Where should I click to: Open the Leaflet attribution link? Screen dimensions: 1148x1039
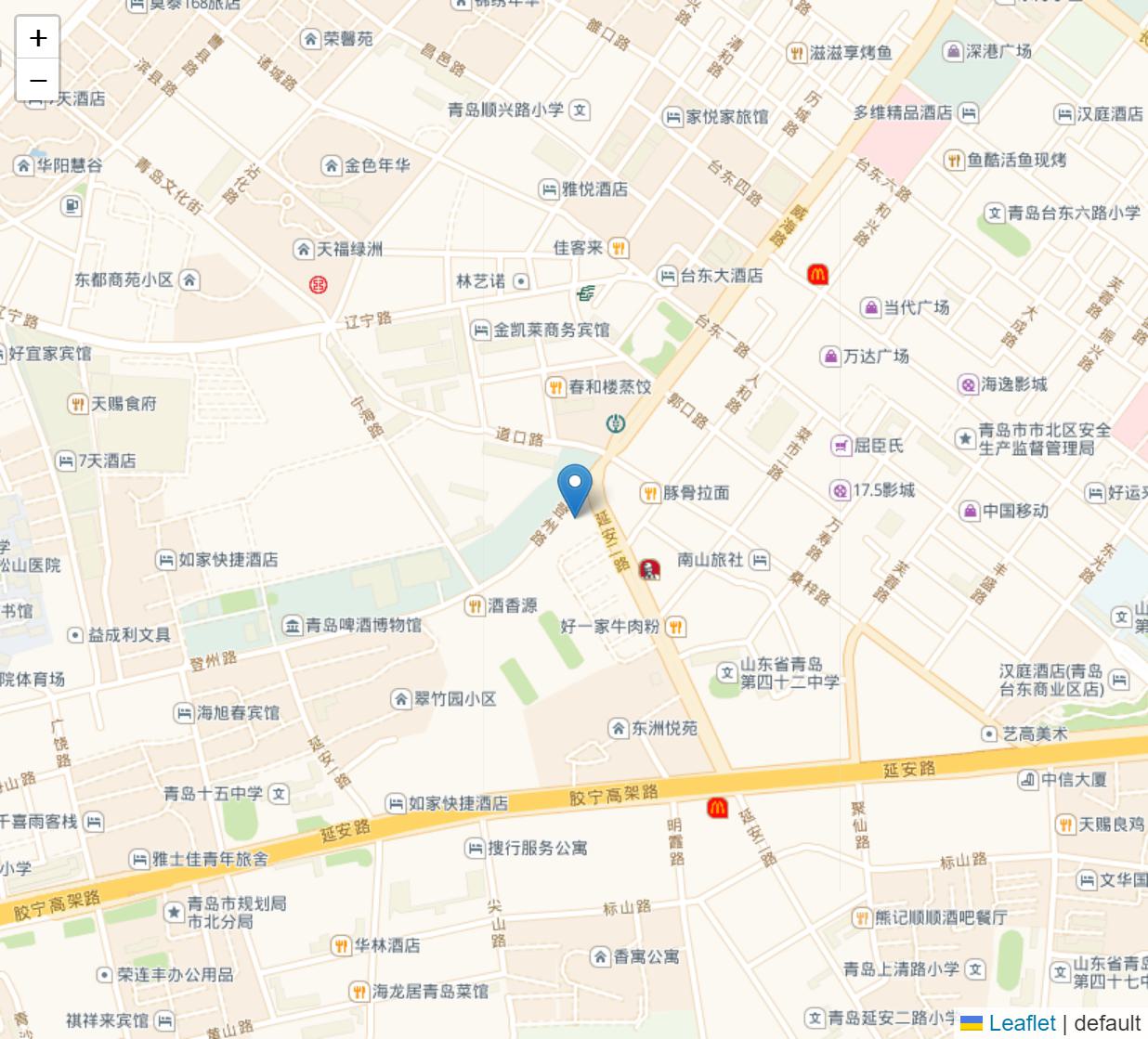click(x=1021, y=1023)
